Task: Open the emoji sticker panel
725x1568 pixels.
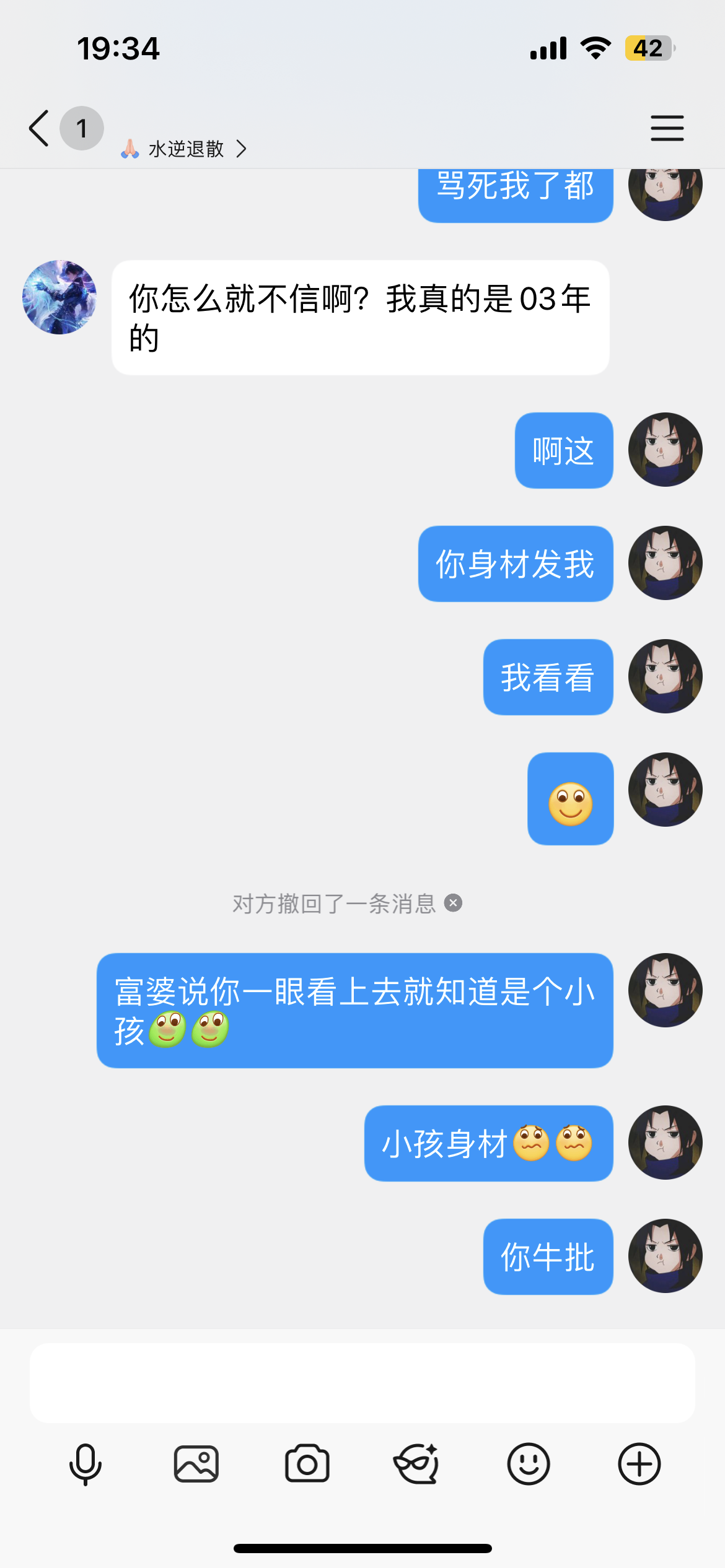Action: point(528,1464)
